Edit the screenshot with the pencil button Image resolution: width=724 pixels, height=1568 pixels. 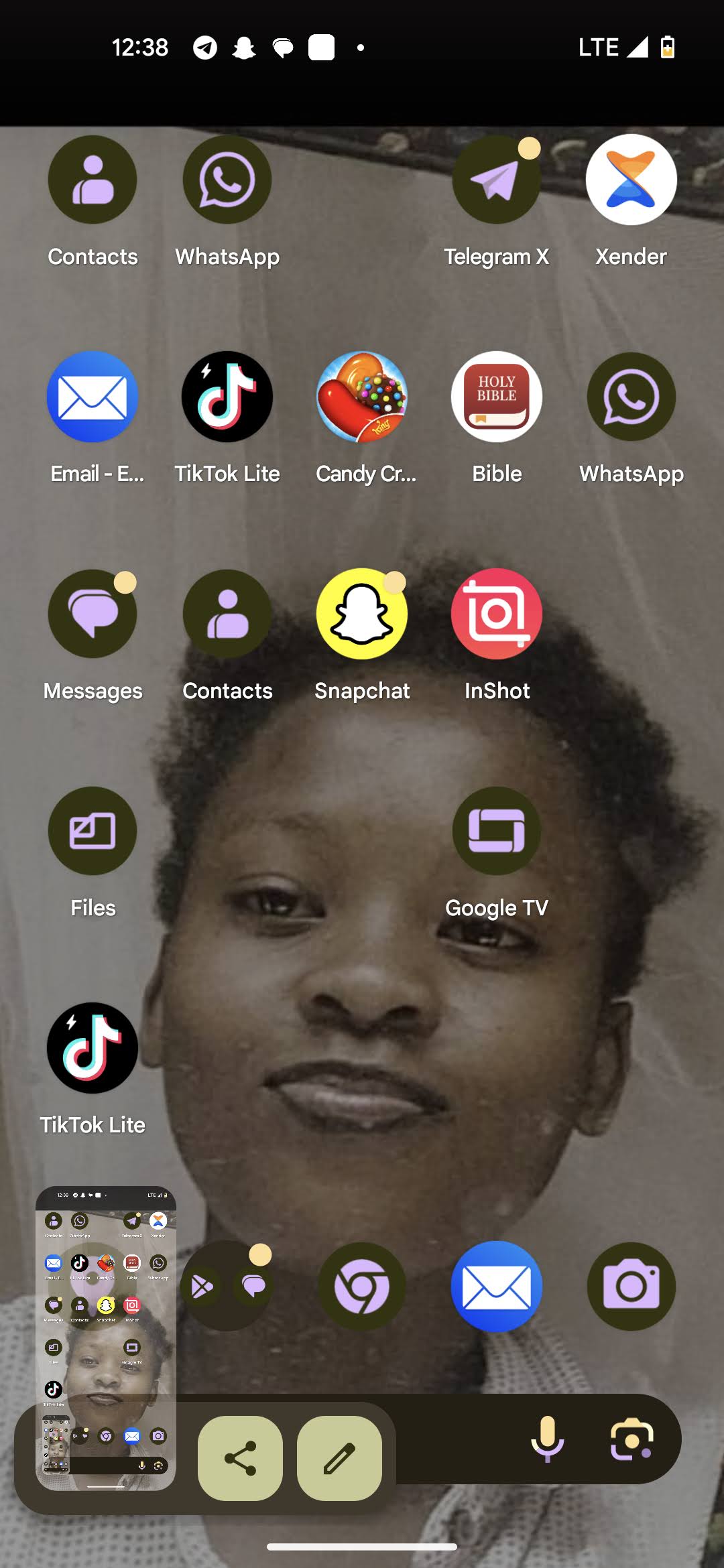[339, 1458]
